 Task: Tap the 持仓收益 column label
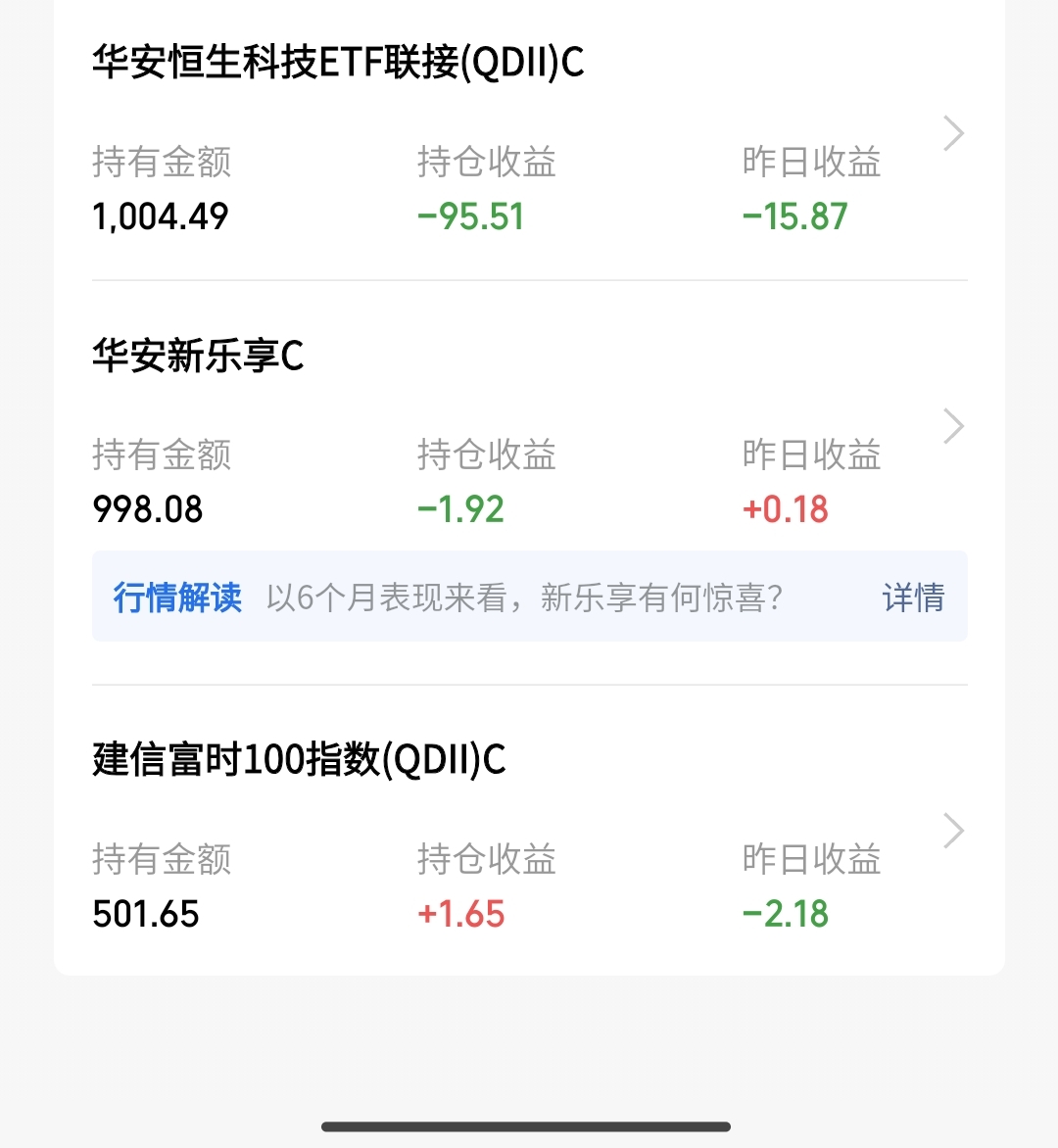point(486,163)
